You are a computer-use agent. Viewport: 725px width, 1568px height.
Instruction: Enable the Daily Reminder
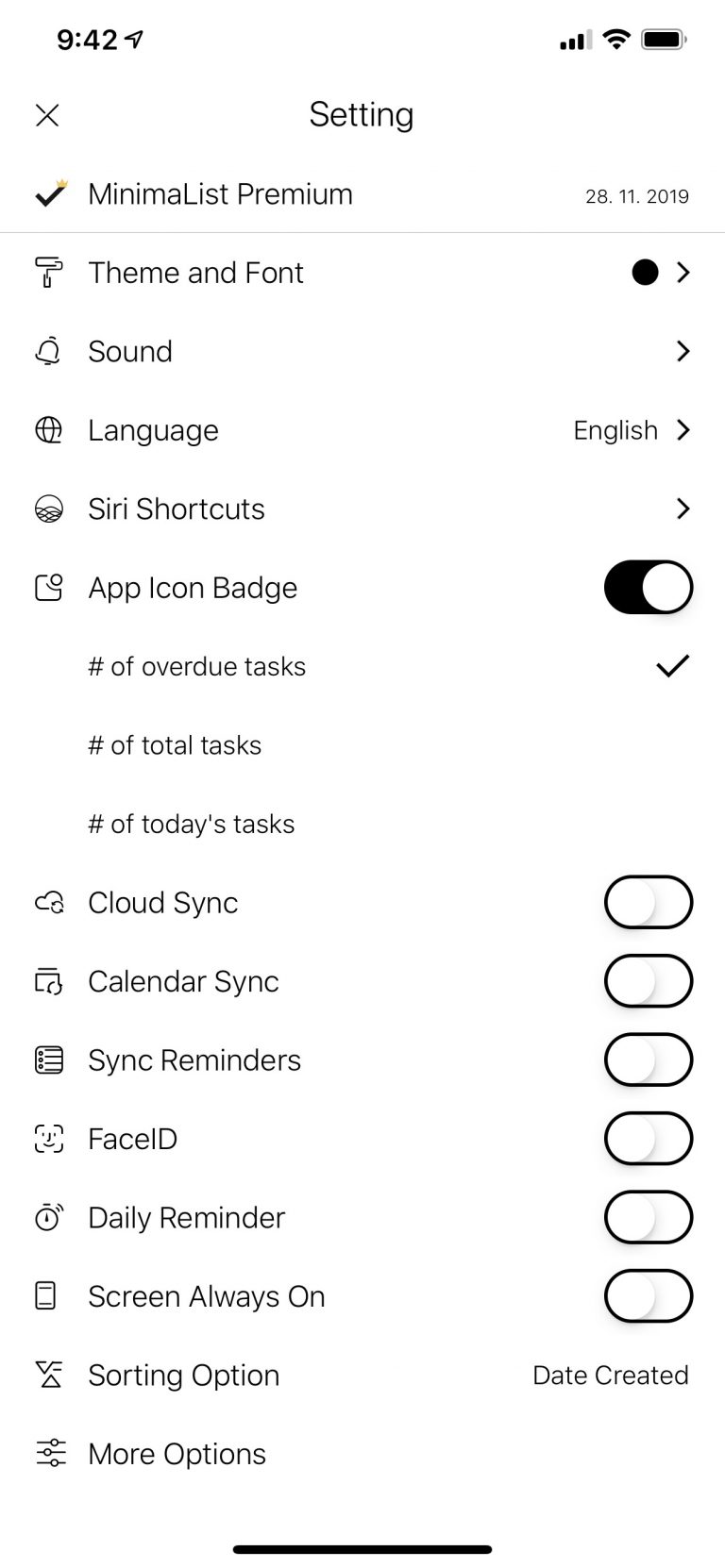click(649, 1217)
